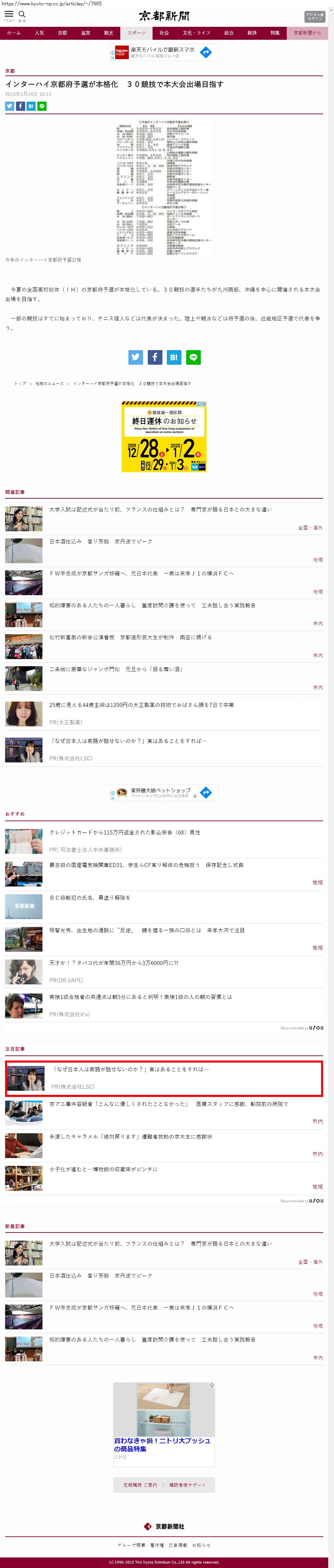Open 最古級の国産電気機関車ED31 article
Image resolution: width=334 pixels, height=1568 pixels.
click(x=146, y=864)
